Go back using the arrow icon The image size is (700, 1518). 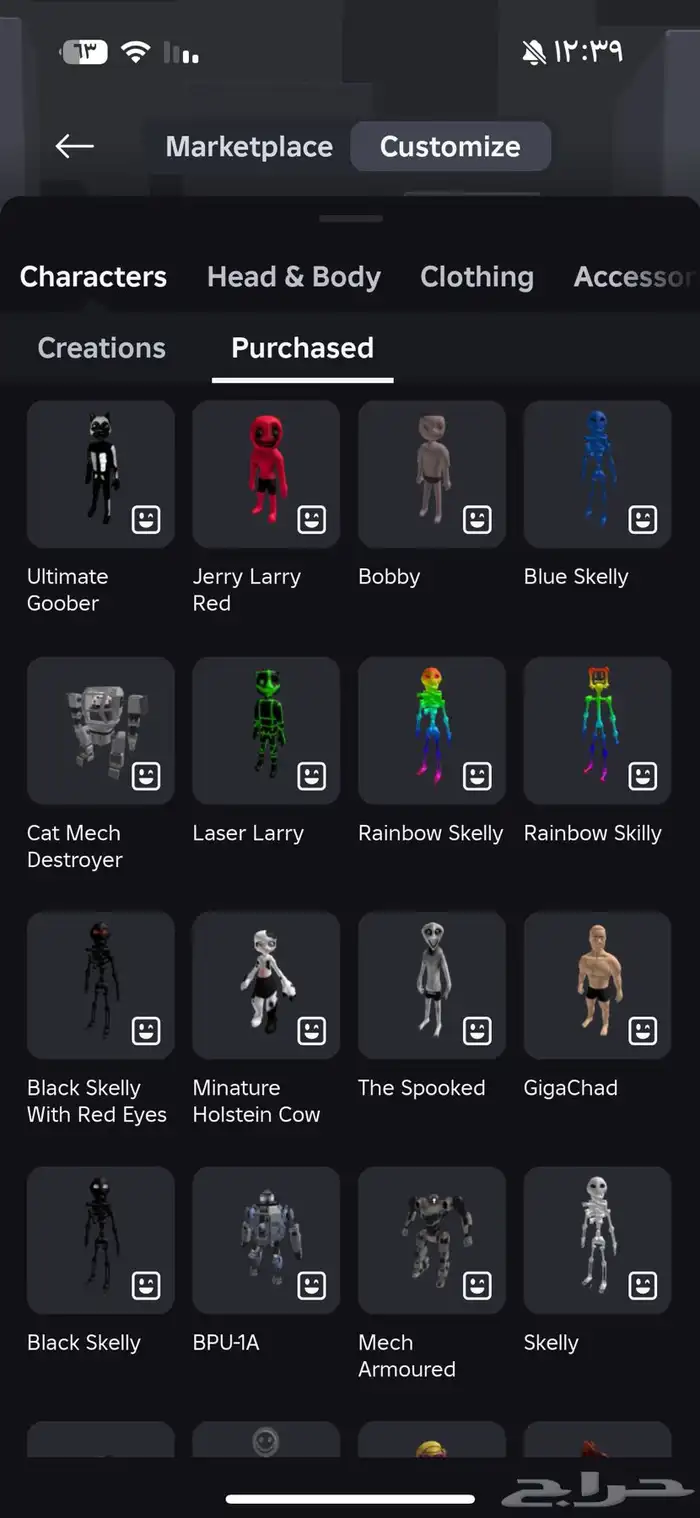click(x=75, y=147)
